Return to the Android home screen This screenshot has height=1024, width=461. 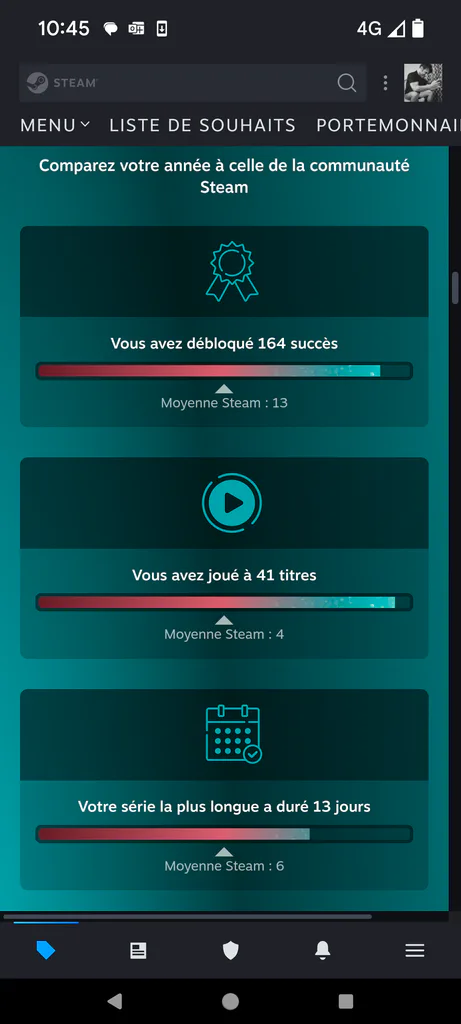point(230,1001)
